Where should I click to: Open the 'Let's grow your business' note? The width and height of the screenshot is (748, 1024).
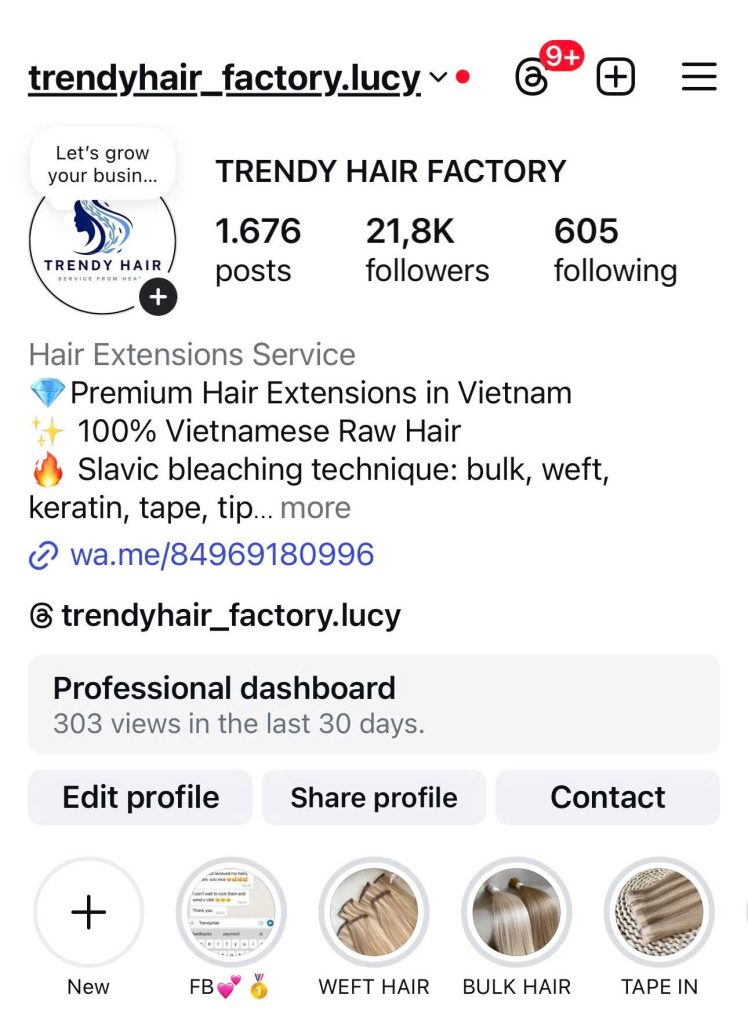tap(102, 165)
